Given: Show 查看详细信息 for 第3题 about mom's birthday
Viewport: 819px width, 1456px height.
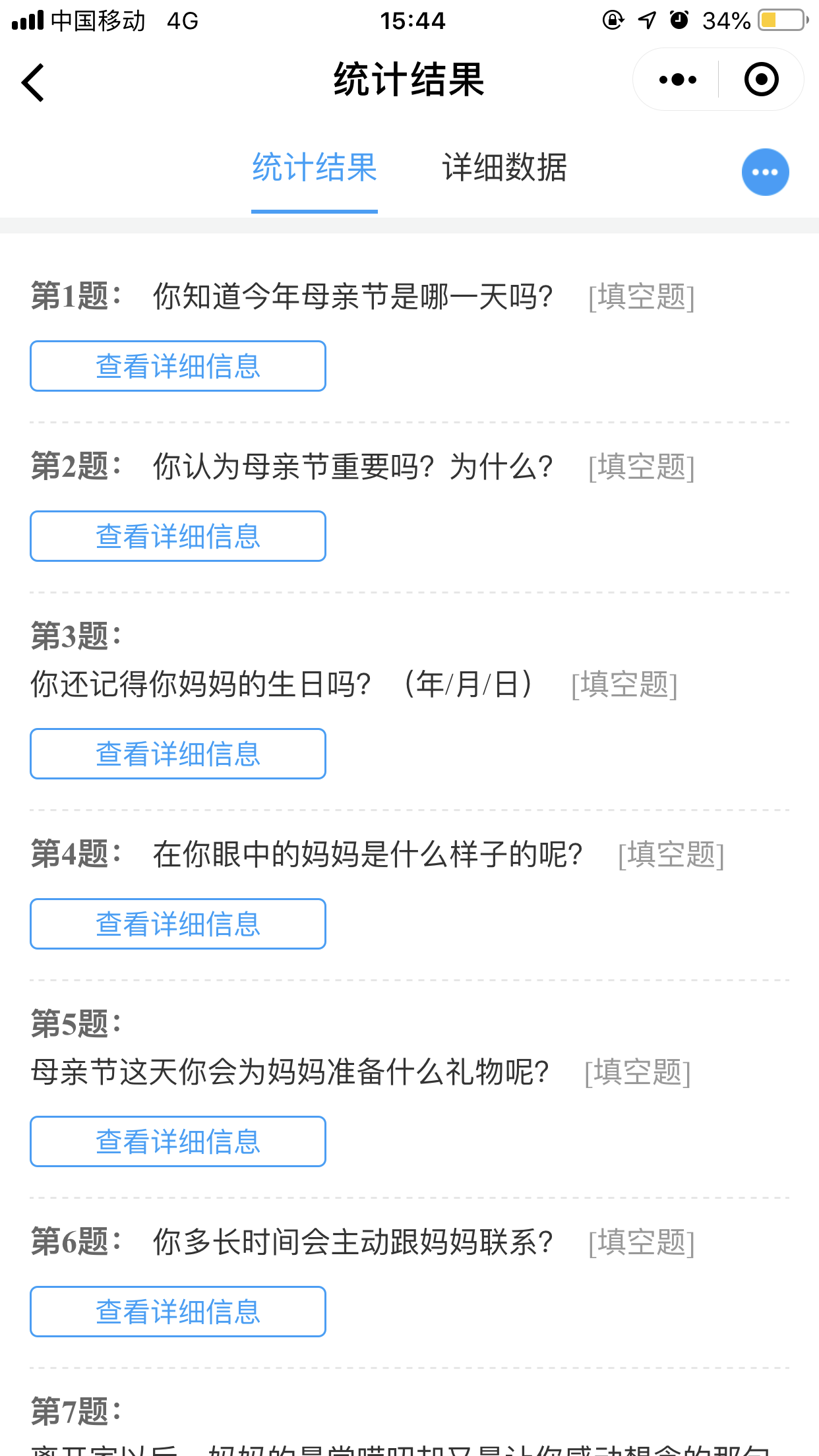Looking at the screenshot, I should [x=178, y=754].
